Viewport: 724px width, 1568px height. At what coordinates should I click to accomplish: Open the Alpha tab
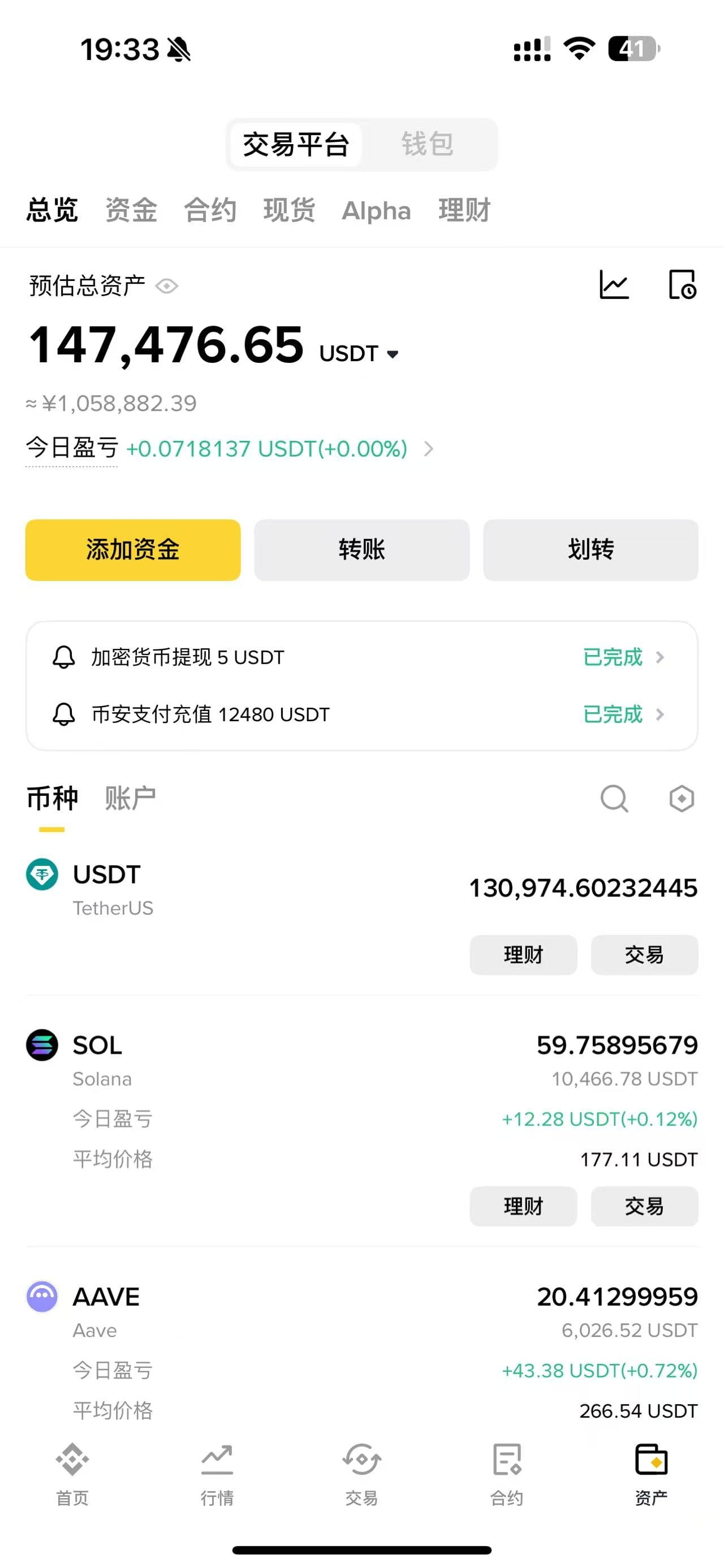click(x=376, y=211)
